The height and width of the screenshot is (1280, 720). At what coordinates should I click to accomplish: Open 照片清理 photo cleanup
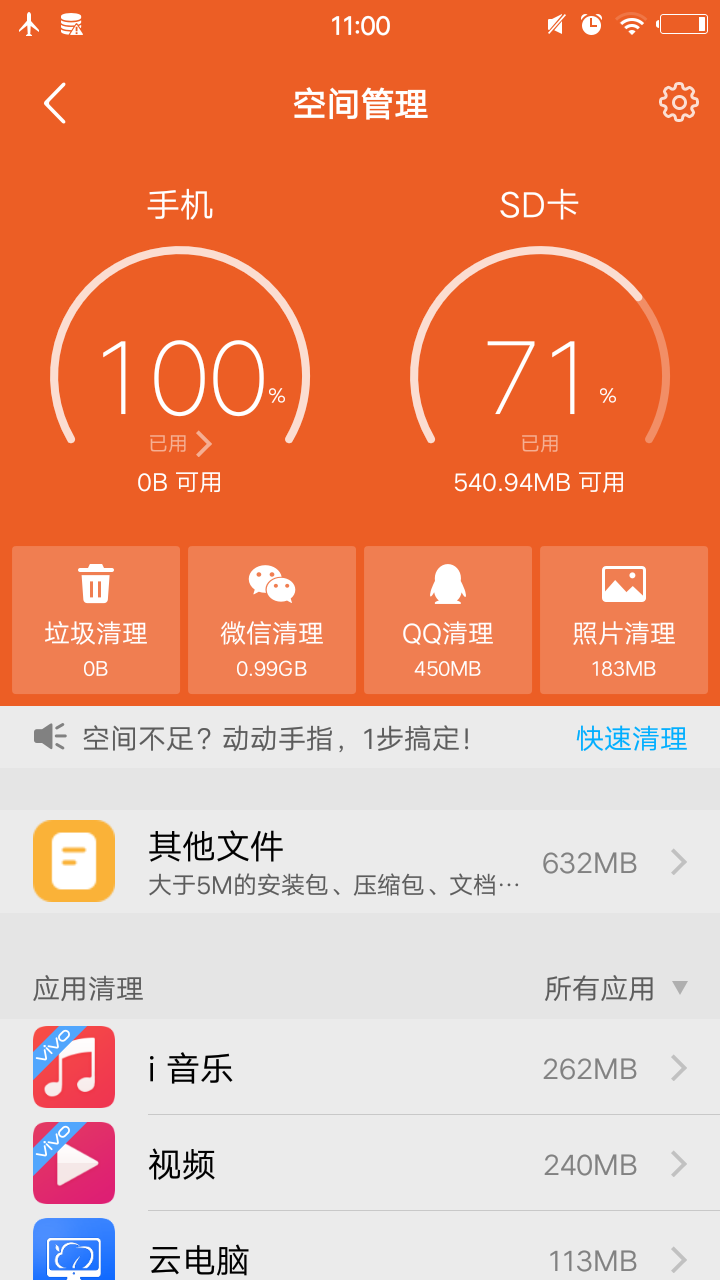click(624, 618)
